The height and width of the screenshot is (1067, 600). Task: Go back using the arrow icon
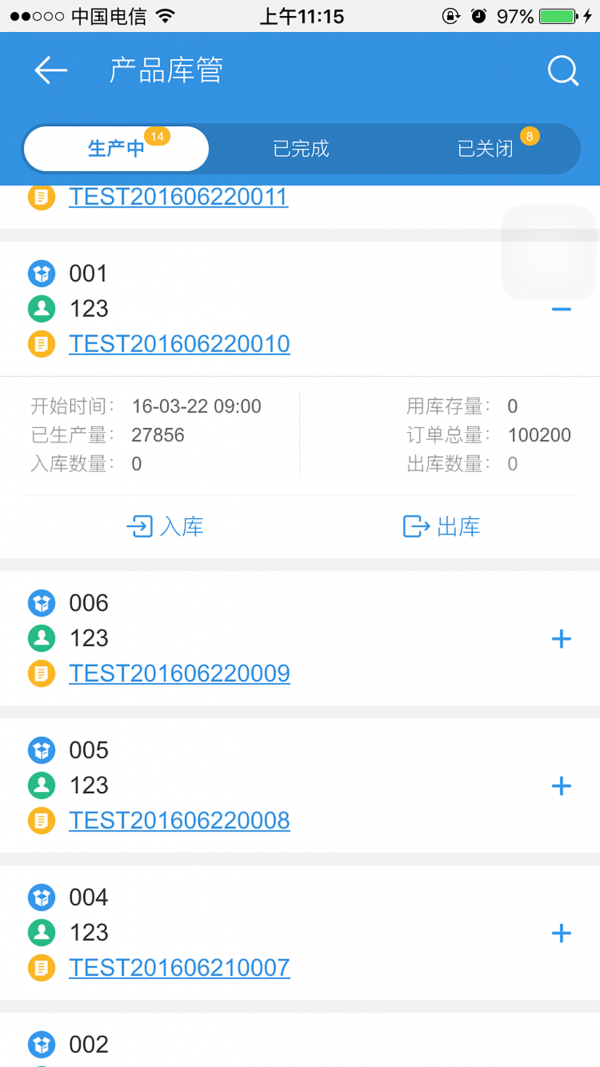pyautogui.click(x=51, y=70)
